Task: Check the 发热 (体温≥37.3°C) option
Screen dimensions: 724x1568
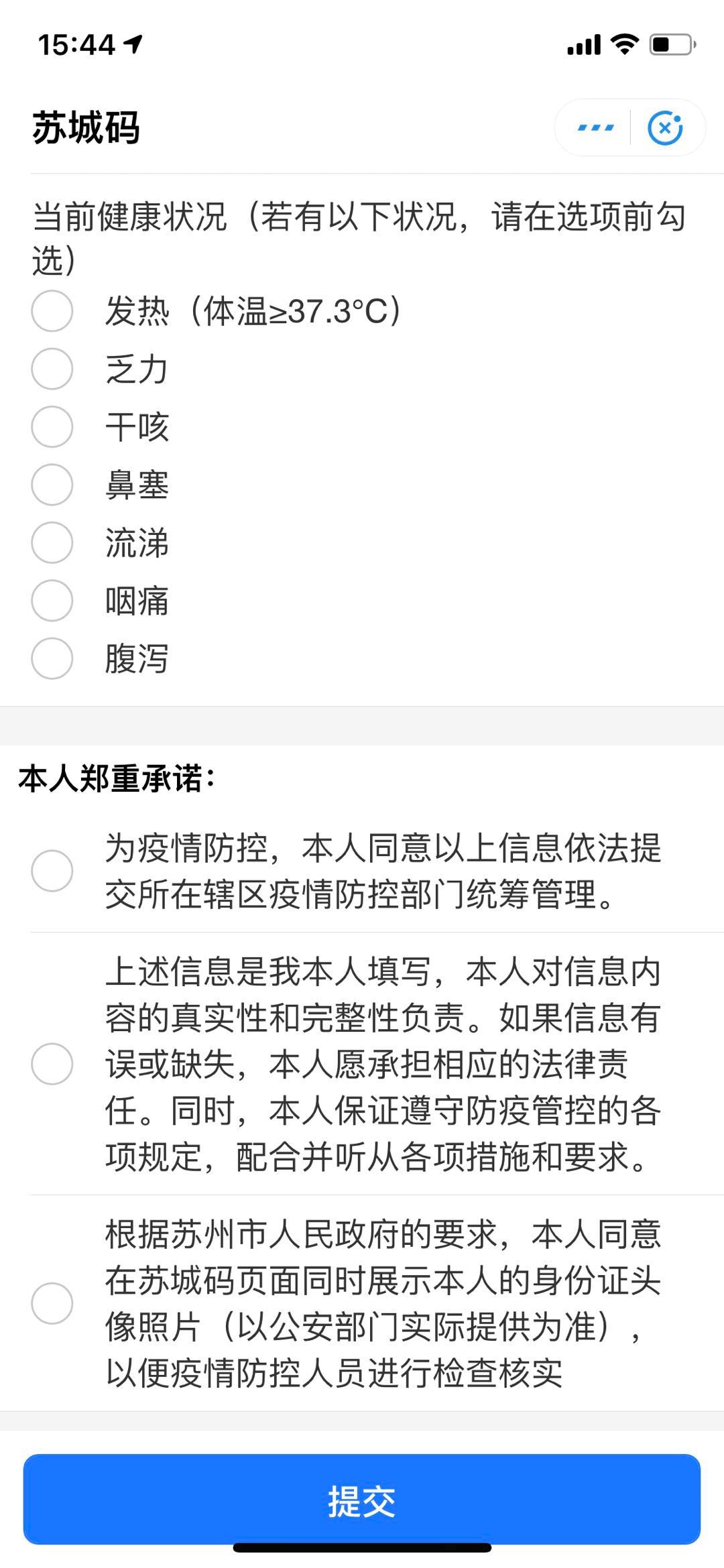Action: [52, 311]
